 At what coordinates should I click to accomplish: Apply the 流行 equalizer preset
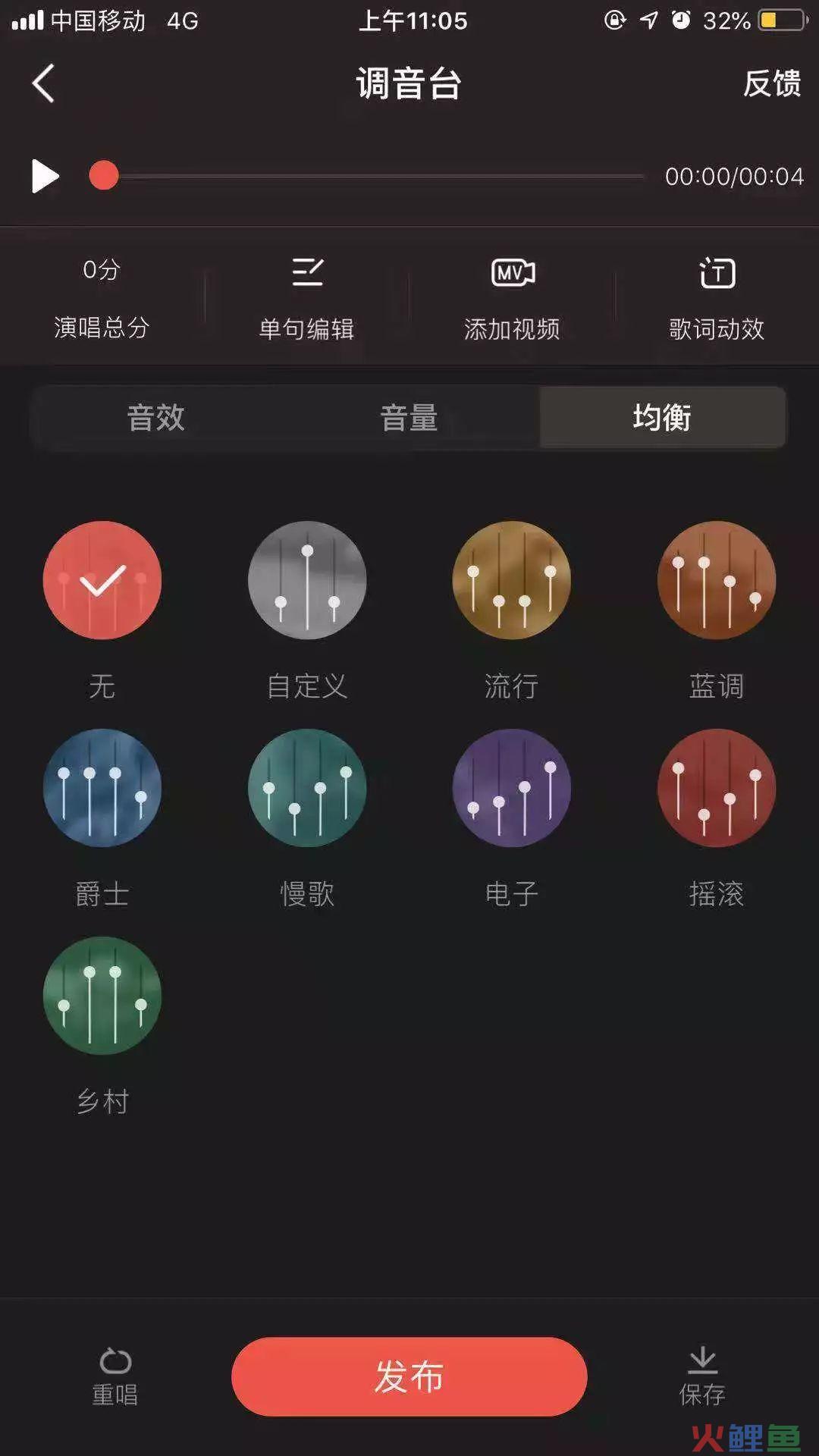pyautogui.click(x=512, y=580)
